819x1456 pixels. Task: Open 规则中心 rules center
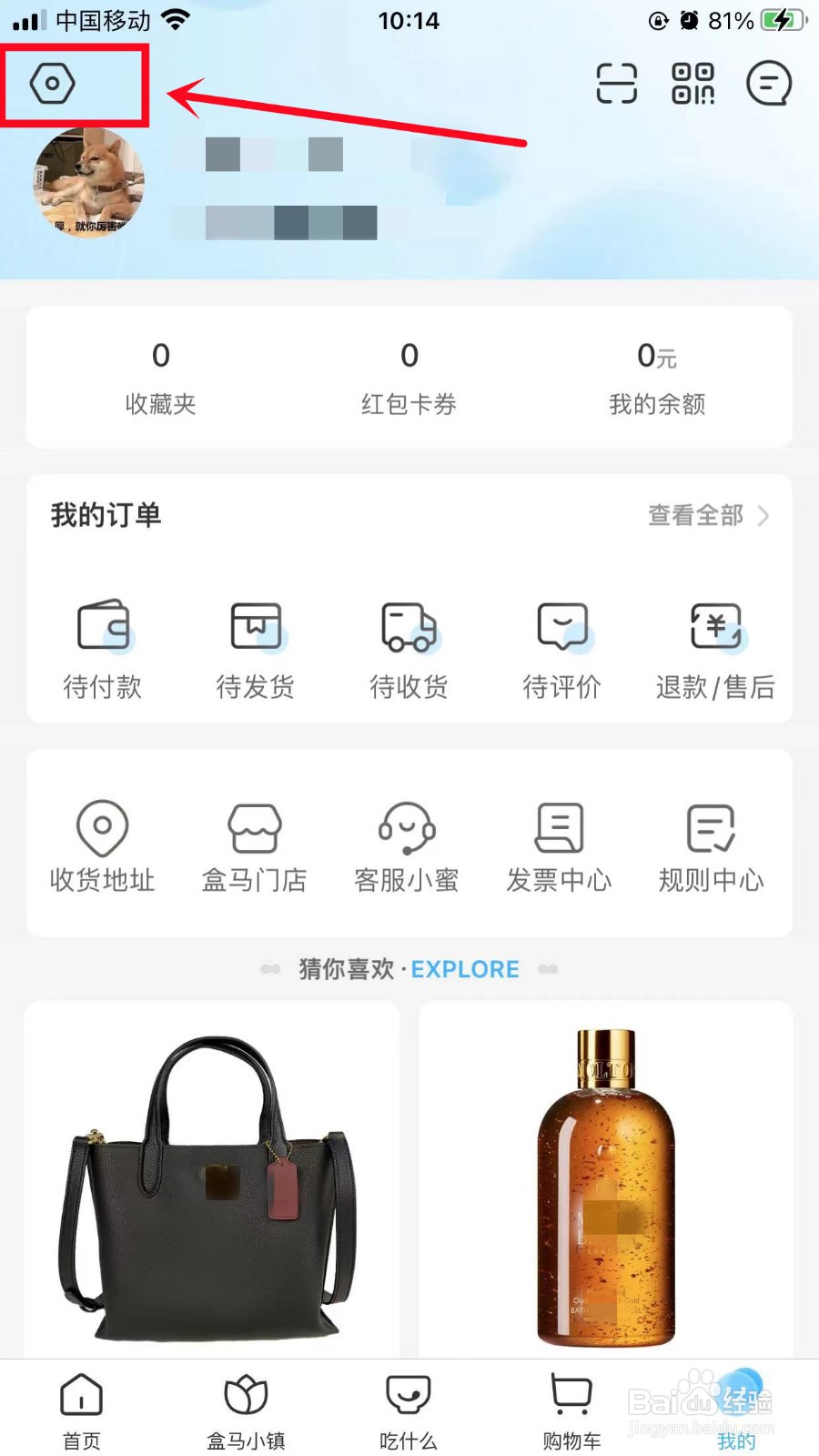coord(711,842)
